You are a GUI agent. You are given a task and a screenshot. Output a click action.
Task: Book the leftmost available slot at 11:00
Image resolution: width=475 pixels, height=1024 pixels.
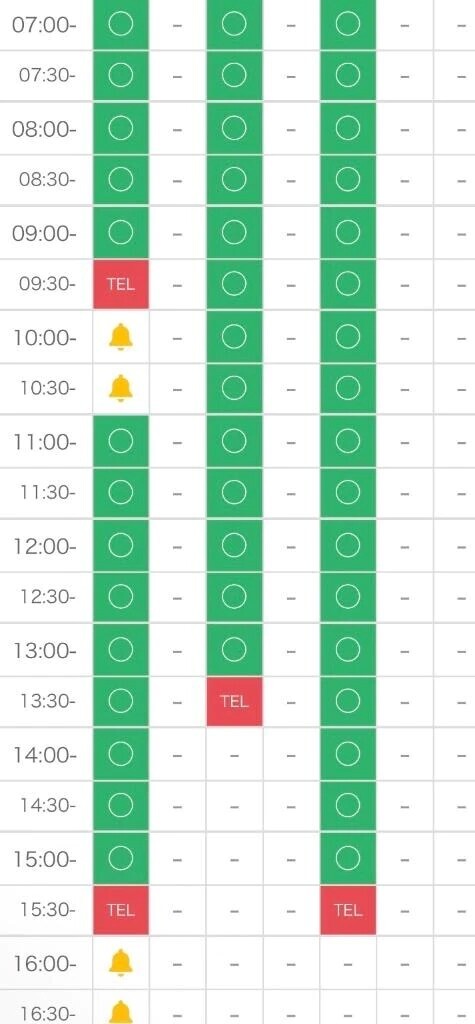click(x=121, y=441)
